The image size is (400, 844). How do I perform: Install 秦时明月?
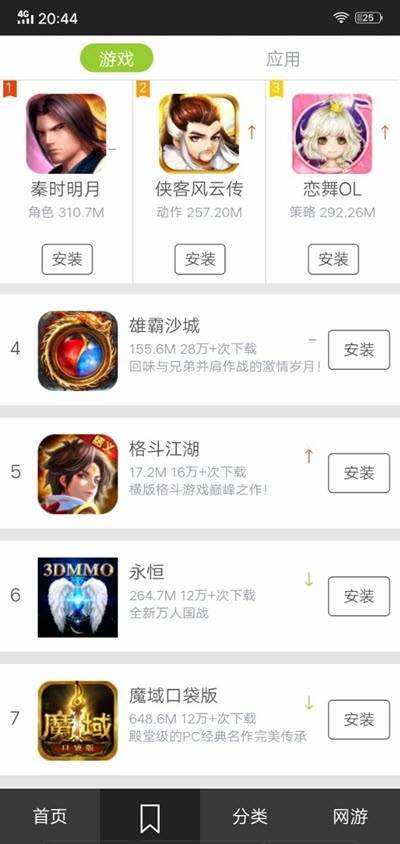(x=67, y=259)
